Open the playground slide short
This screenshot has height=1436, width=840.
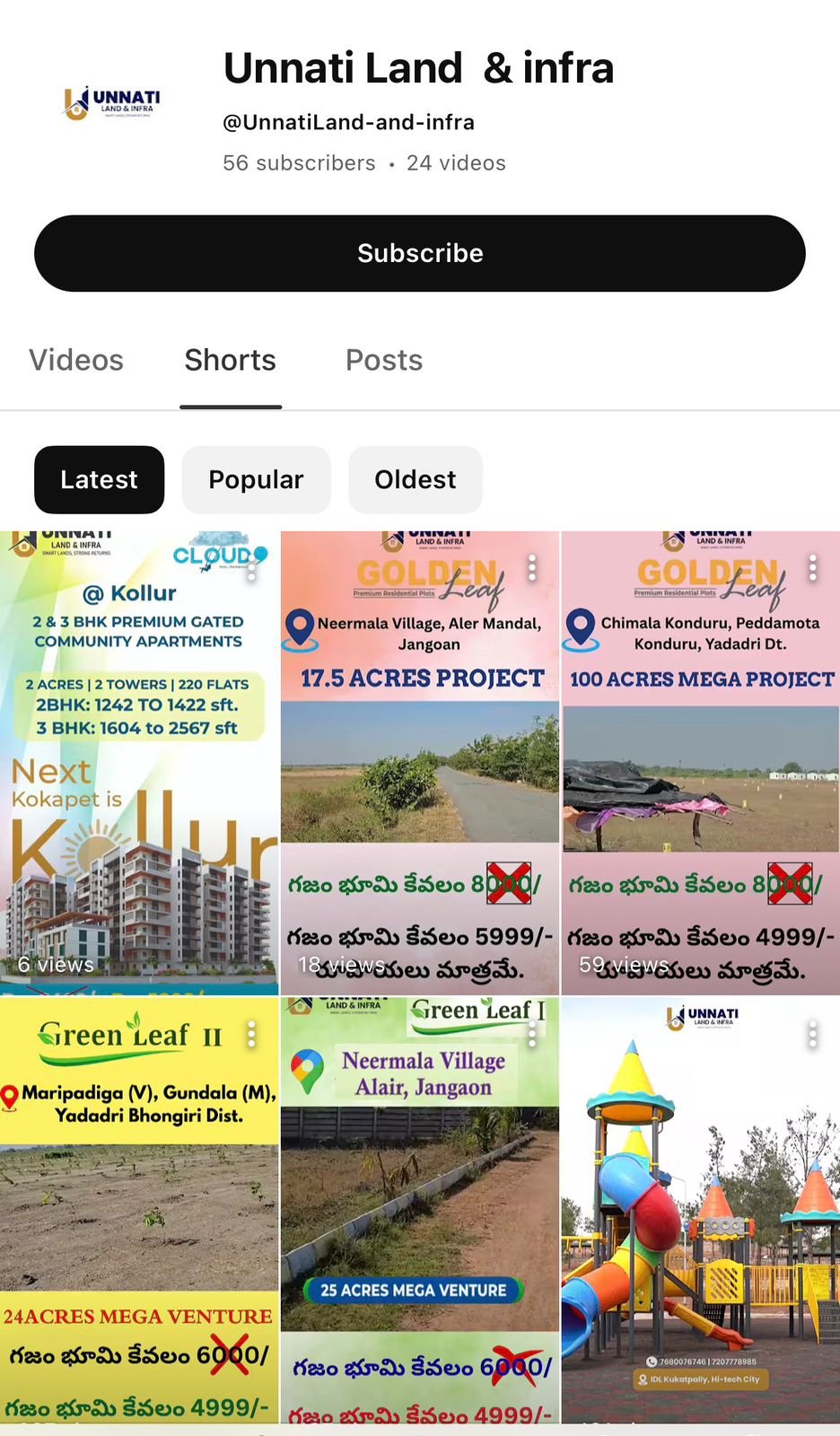click(700, 1212)
